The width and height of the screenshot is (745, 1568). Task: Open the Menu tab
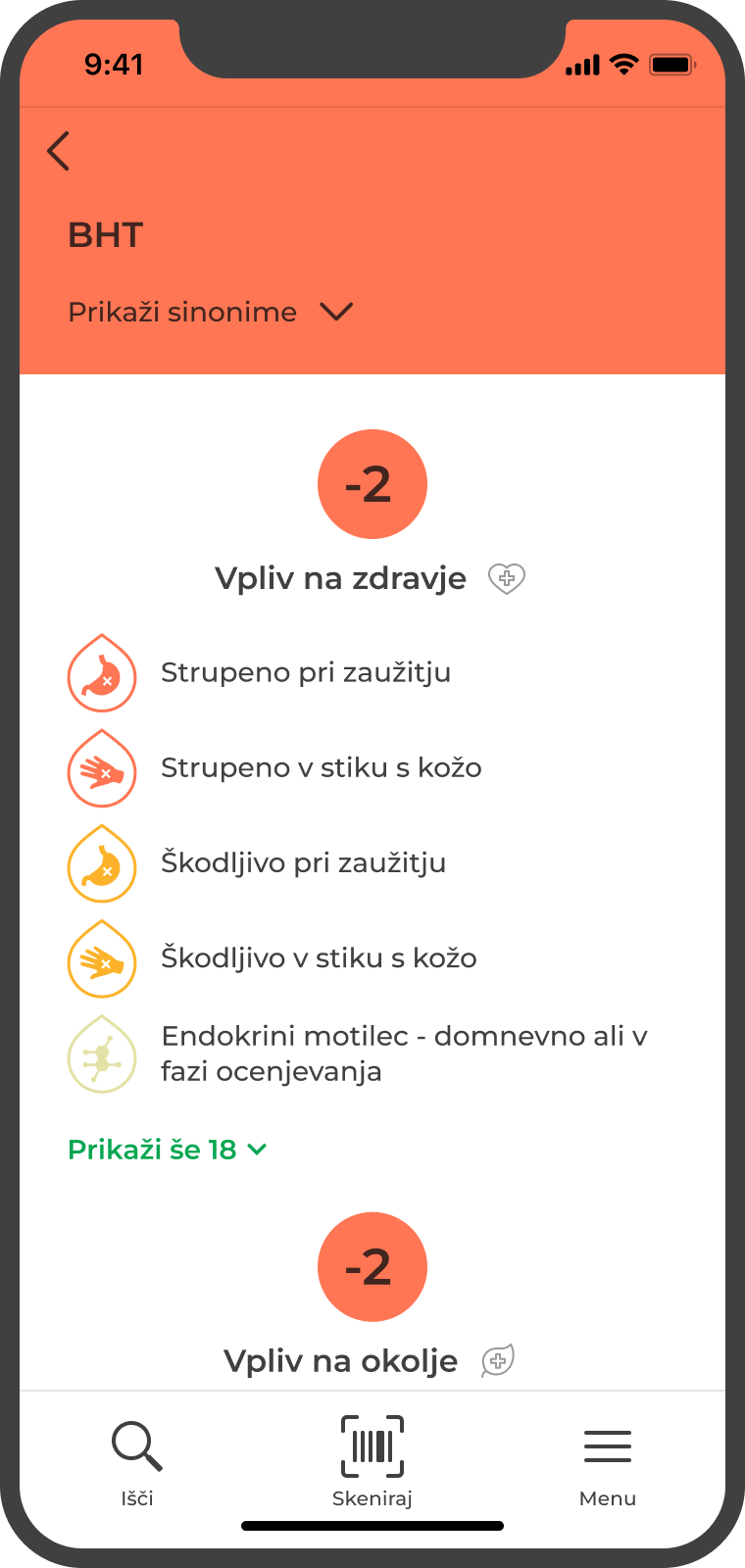click(607, 1460)
